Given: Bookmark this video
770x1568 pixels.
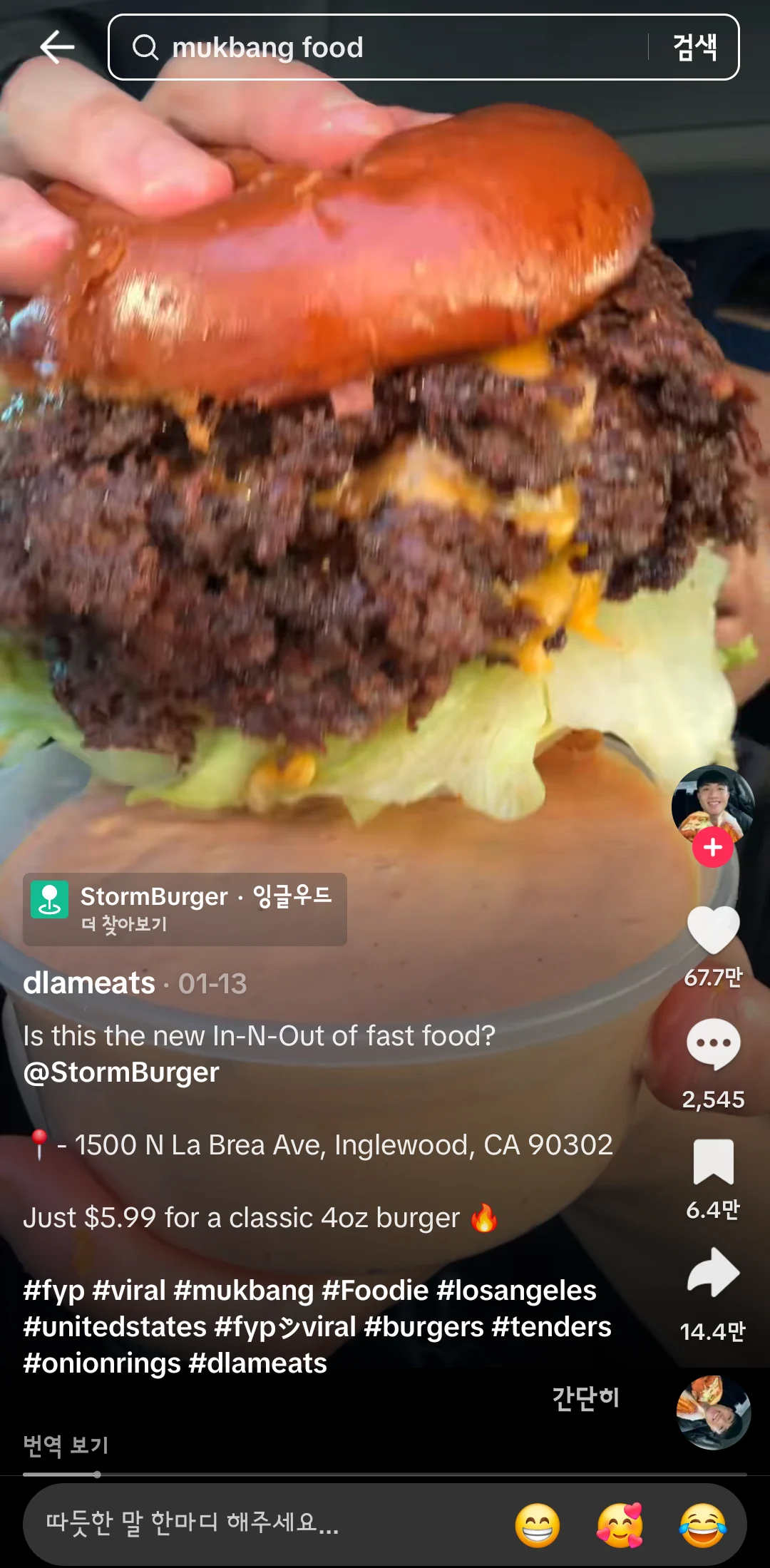Looking at the screenshot, I should point(713,1162).
